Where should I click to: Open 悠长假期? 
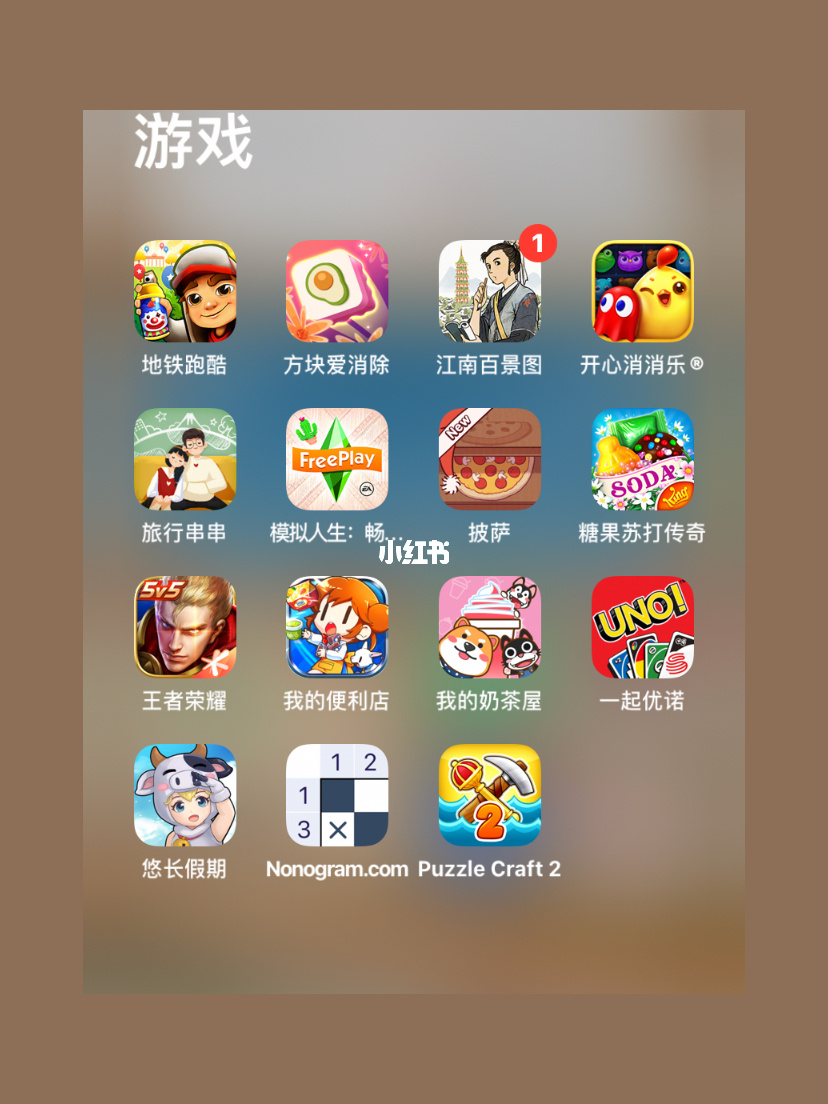[185, 795]
